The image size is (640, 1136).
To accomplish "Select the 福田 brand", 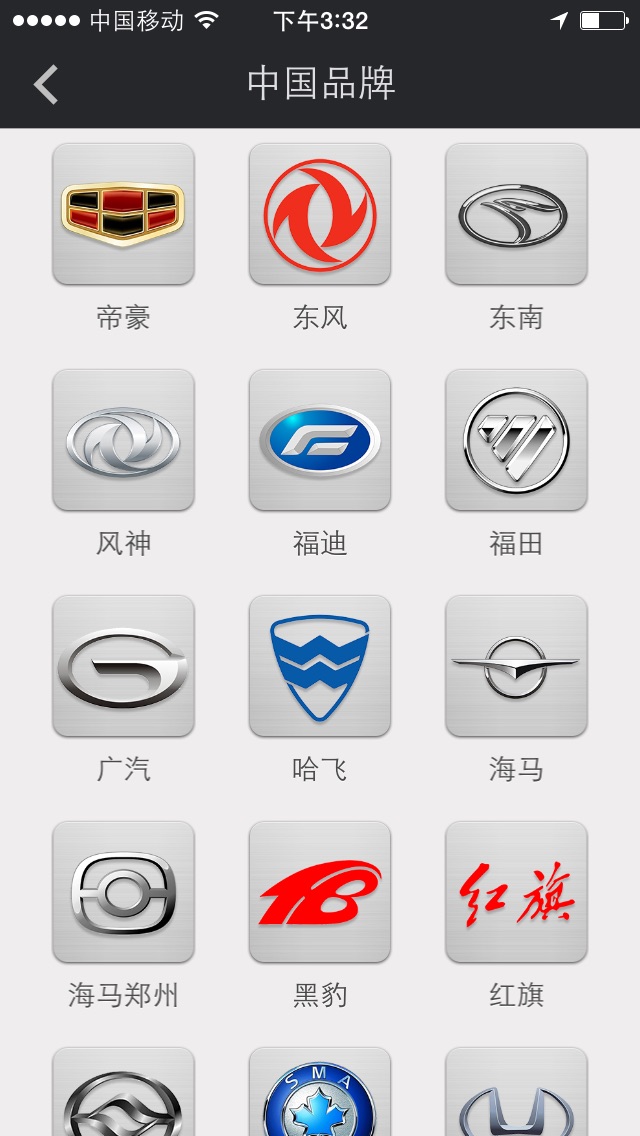I will pos(516,440).
